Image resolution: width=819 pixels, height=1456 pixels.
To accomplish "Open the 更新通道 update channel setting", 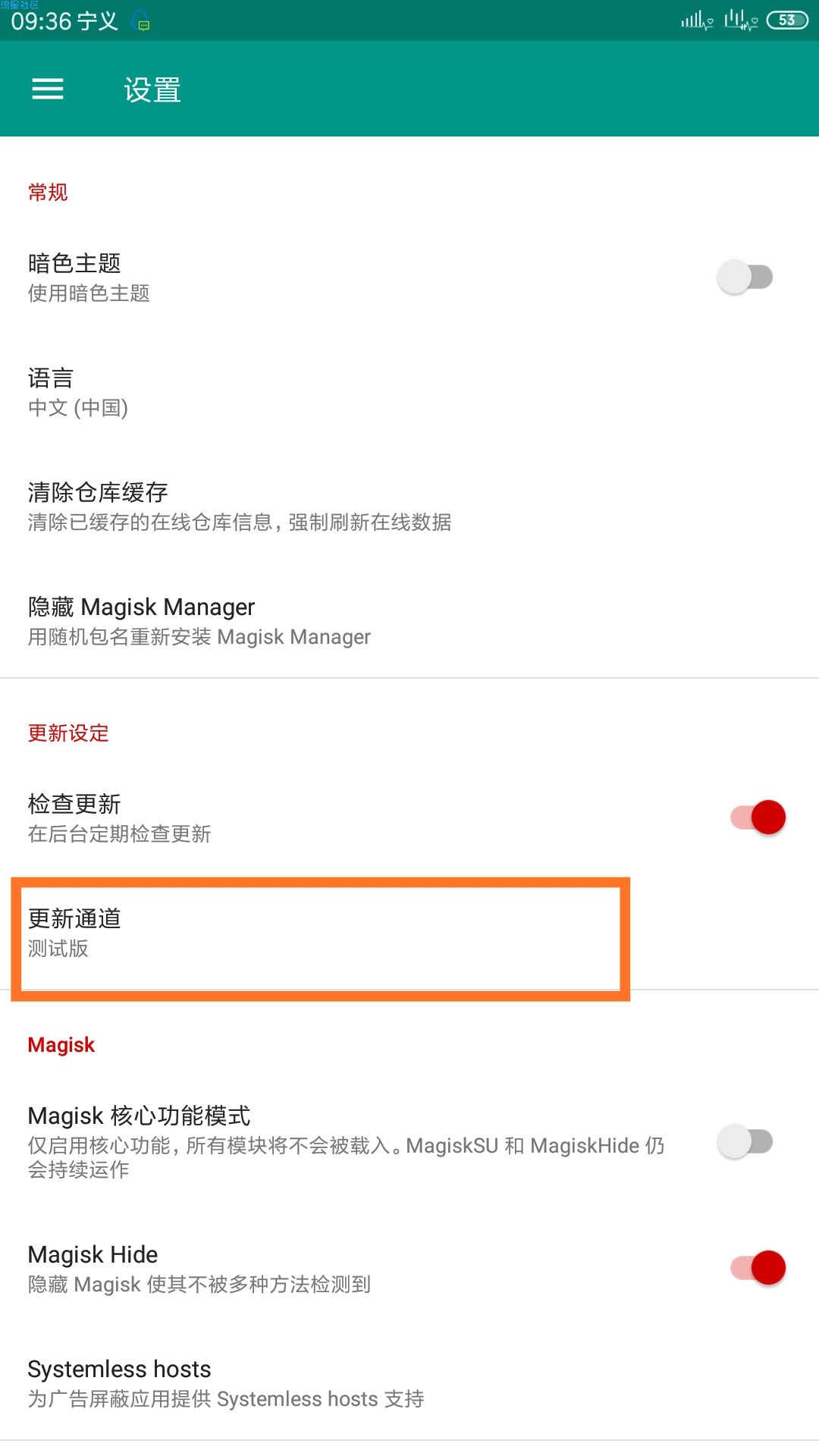I will point(320,934).
